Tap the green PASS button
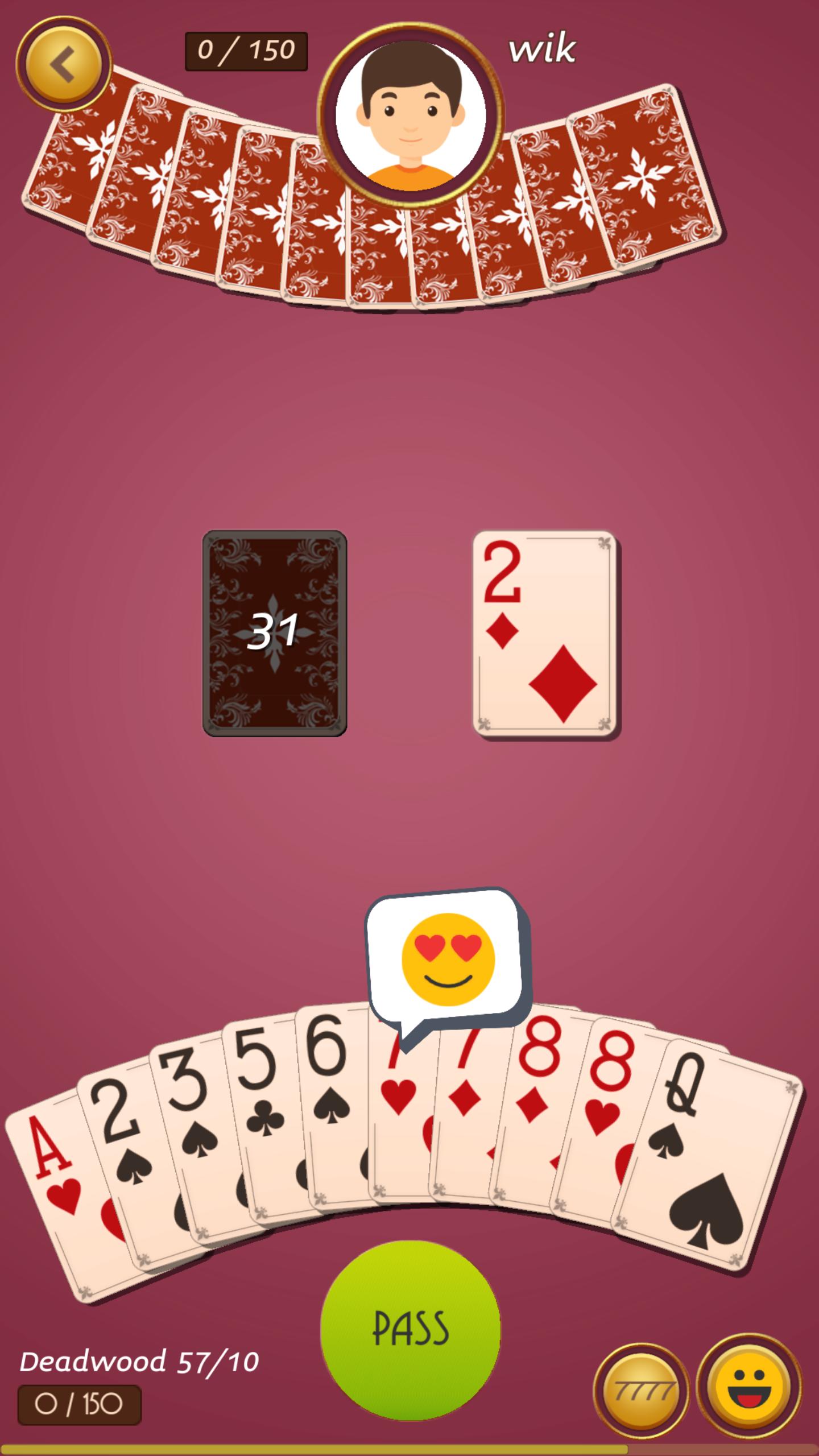819x1456 pixels. click(410, 1330)
